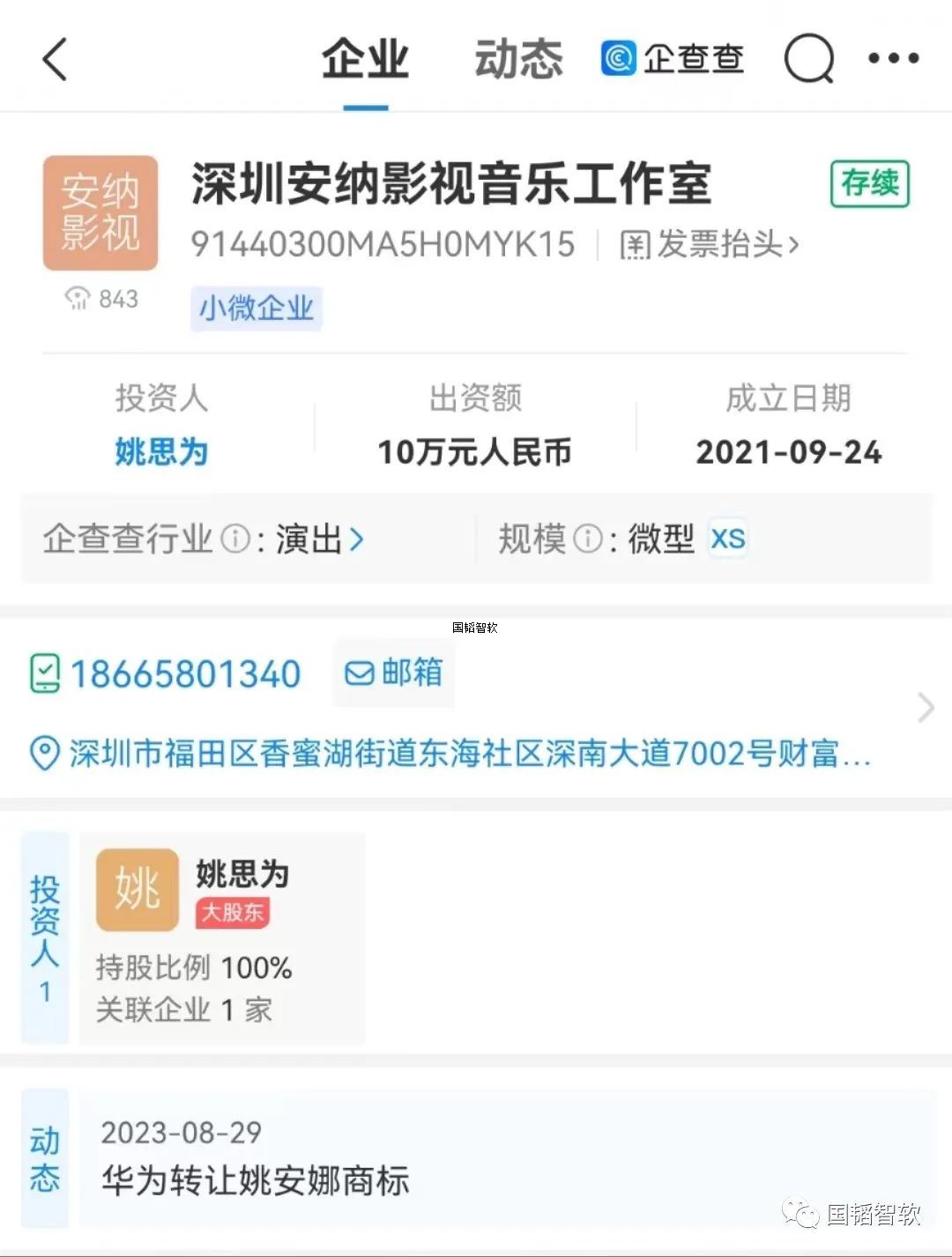The width and height of the screenshot is (952, 1257).
Task: Call the number 18665801340
Action: 184,674
